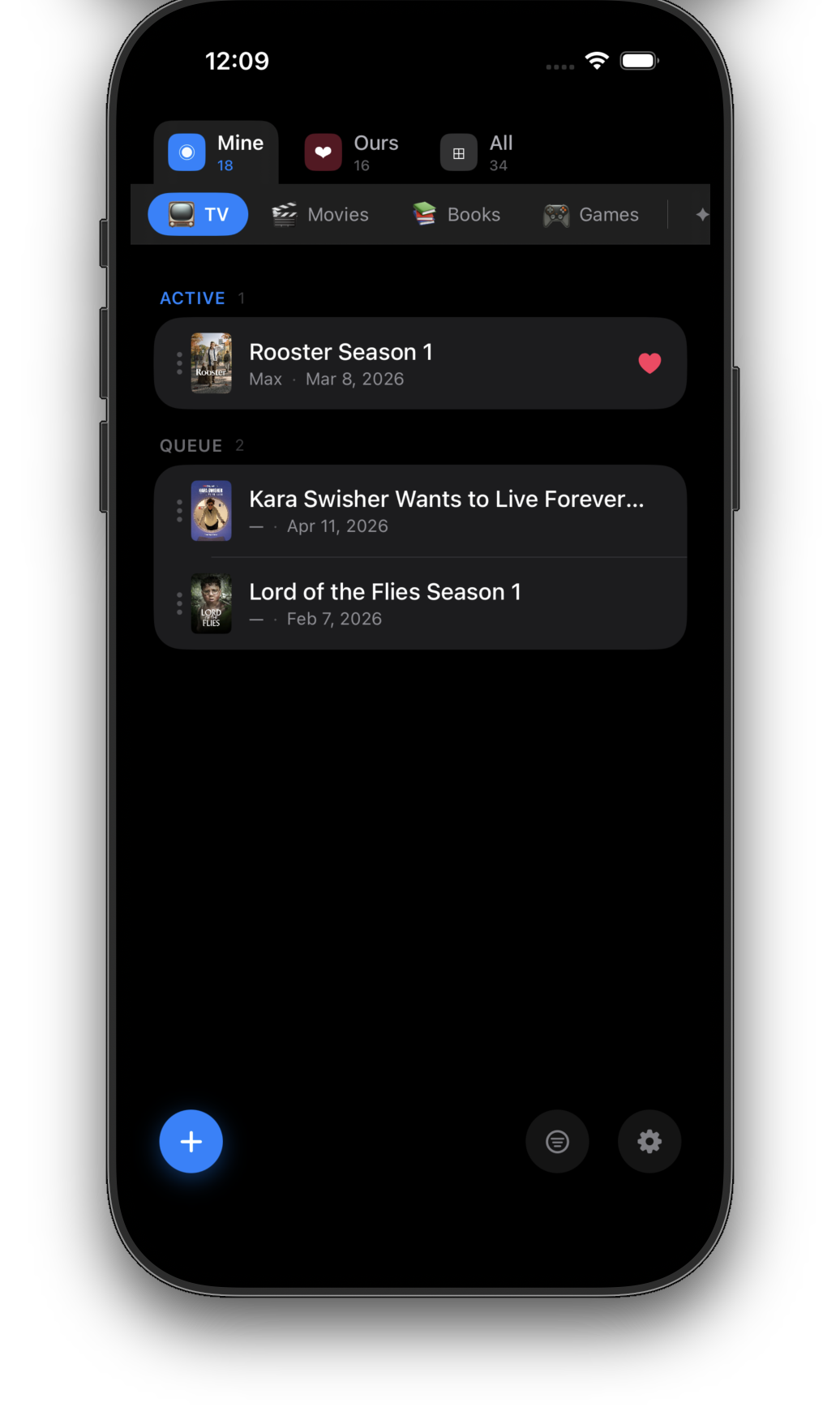Tap the drag handle on Rooster Season 1

(179, 363)
